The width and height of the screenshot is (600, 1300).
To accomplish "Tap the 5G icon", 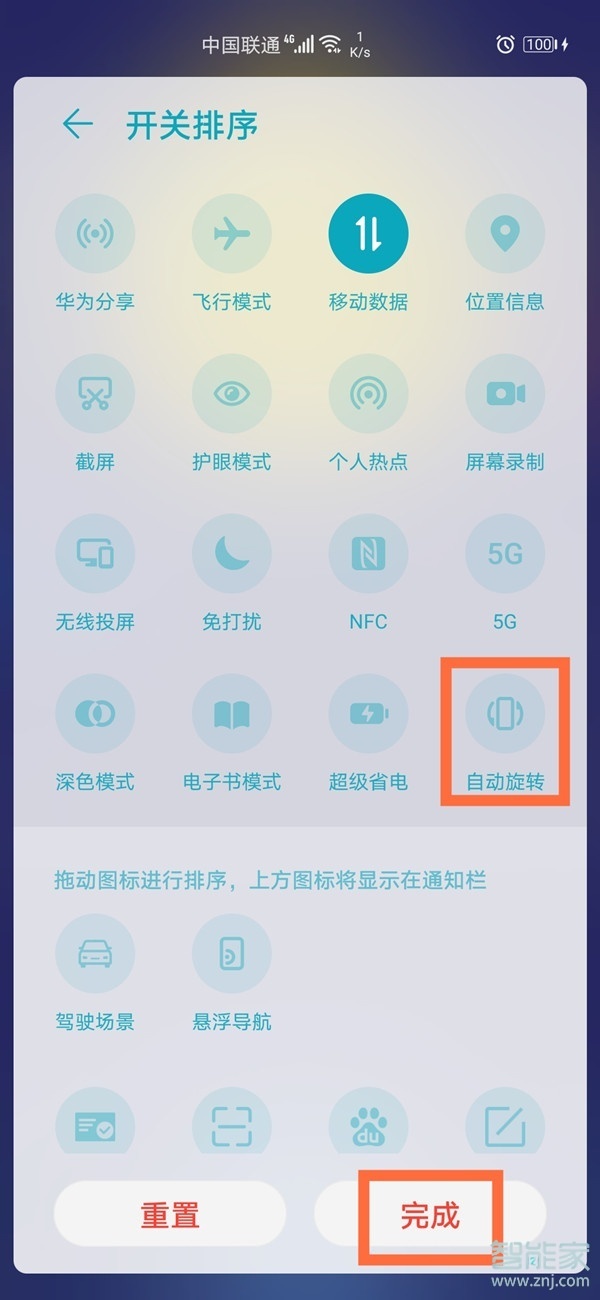I will (x=505, y=553).
